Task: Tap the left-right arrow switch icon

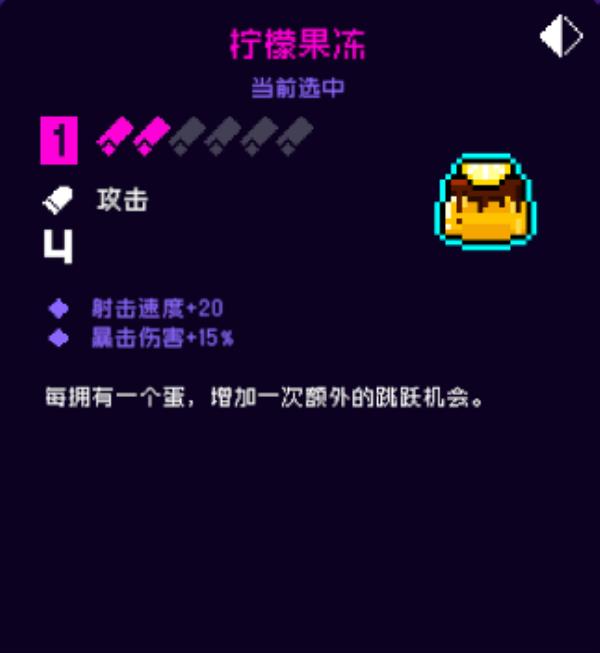Action: (561, 37)
